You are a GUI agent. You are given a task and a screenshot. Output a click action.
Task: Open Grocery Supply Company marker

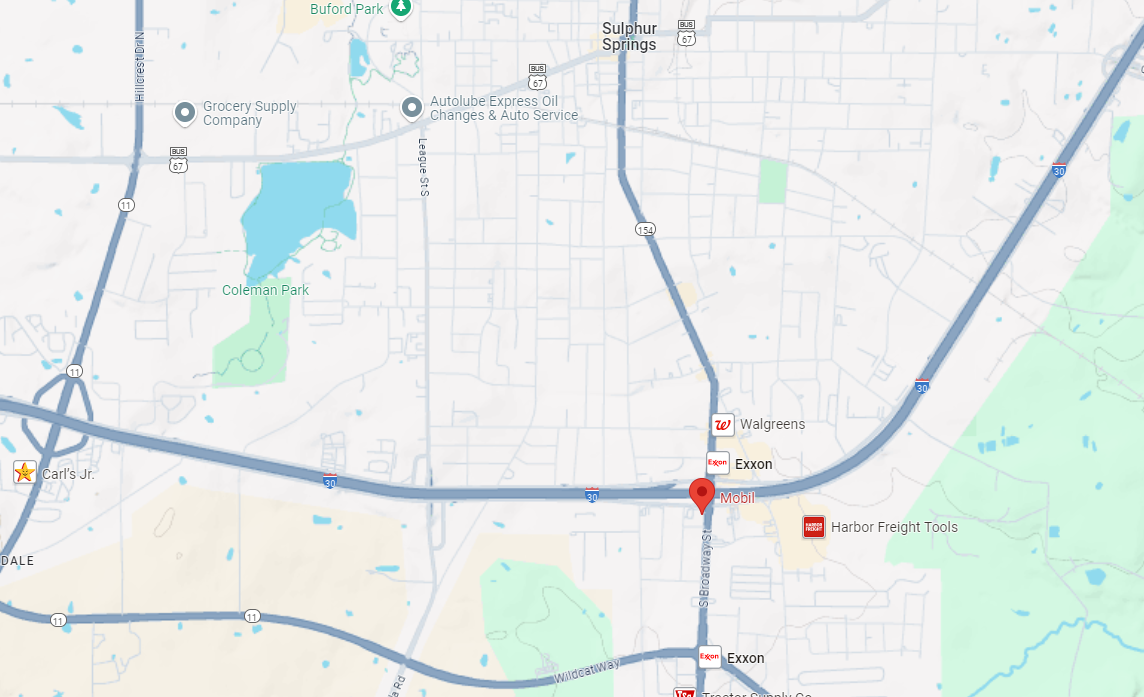[x=184, y=113]
